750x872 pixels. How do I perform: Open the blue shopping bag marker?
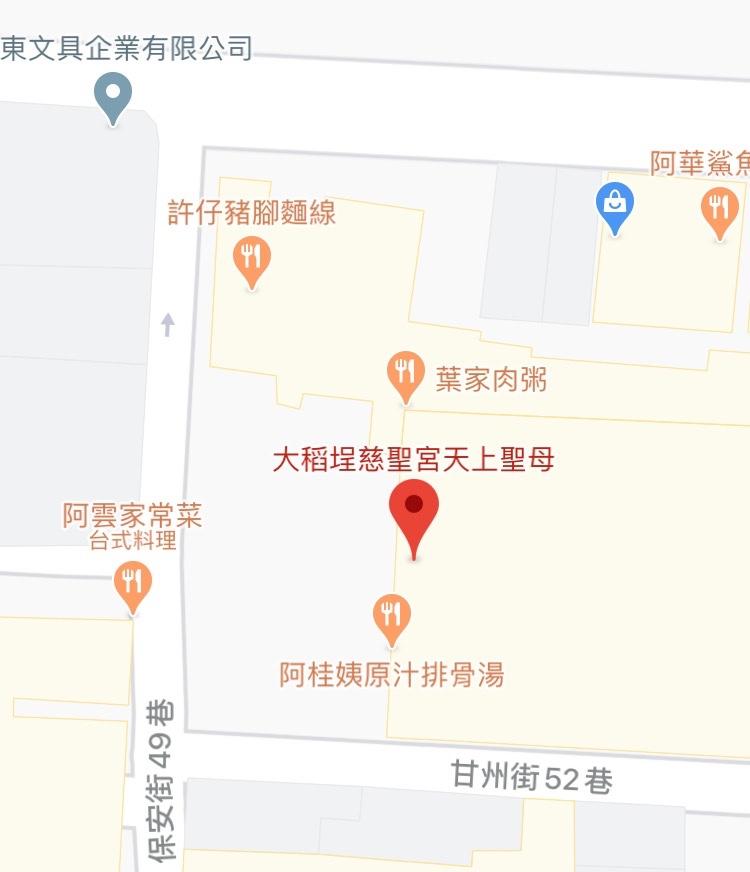click(x=615, y=204)
